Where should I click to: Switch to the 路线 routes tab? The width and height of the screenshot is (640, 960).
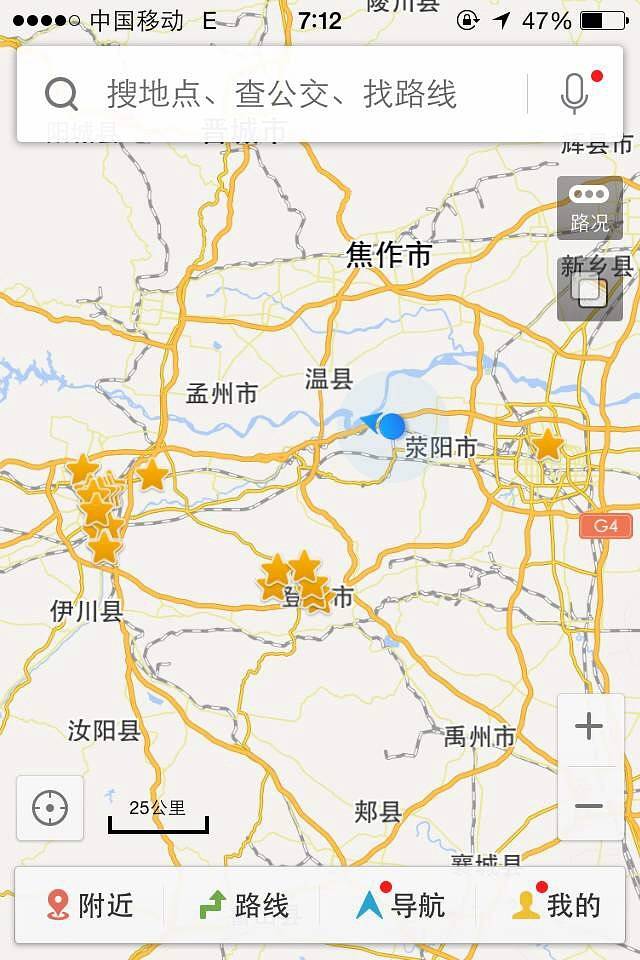[x=245, y=905]
